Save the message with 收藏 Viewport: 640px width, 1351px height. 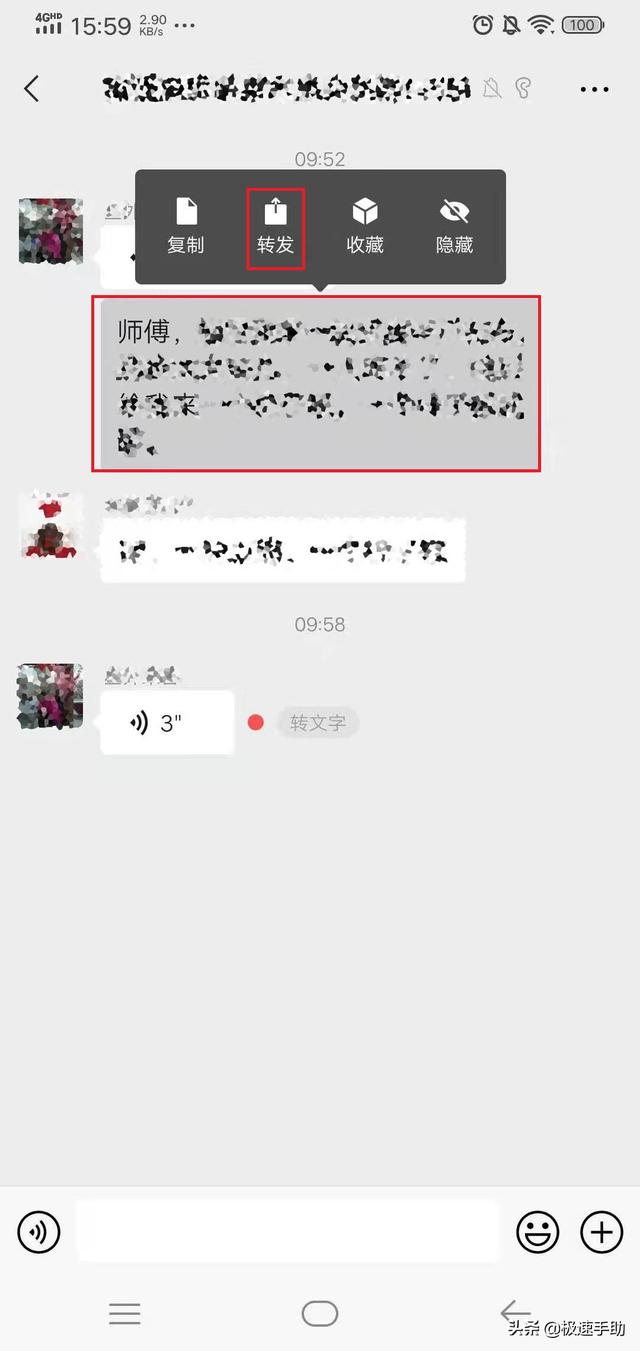(365, 226)
